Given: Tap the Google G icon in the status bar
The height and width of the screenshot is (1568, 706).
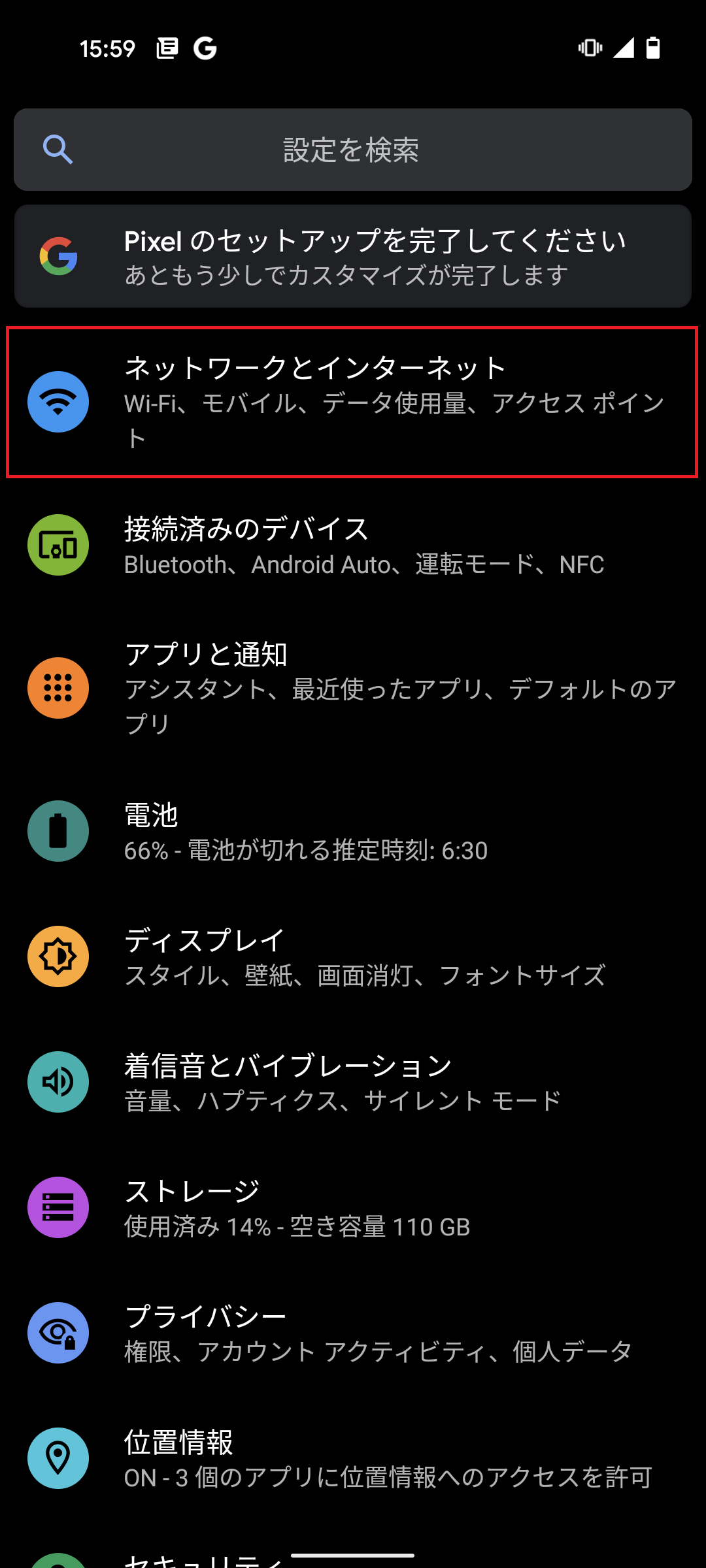Looking at the screenshot, I should 203,48.
